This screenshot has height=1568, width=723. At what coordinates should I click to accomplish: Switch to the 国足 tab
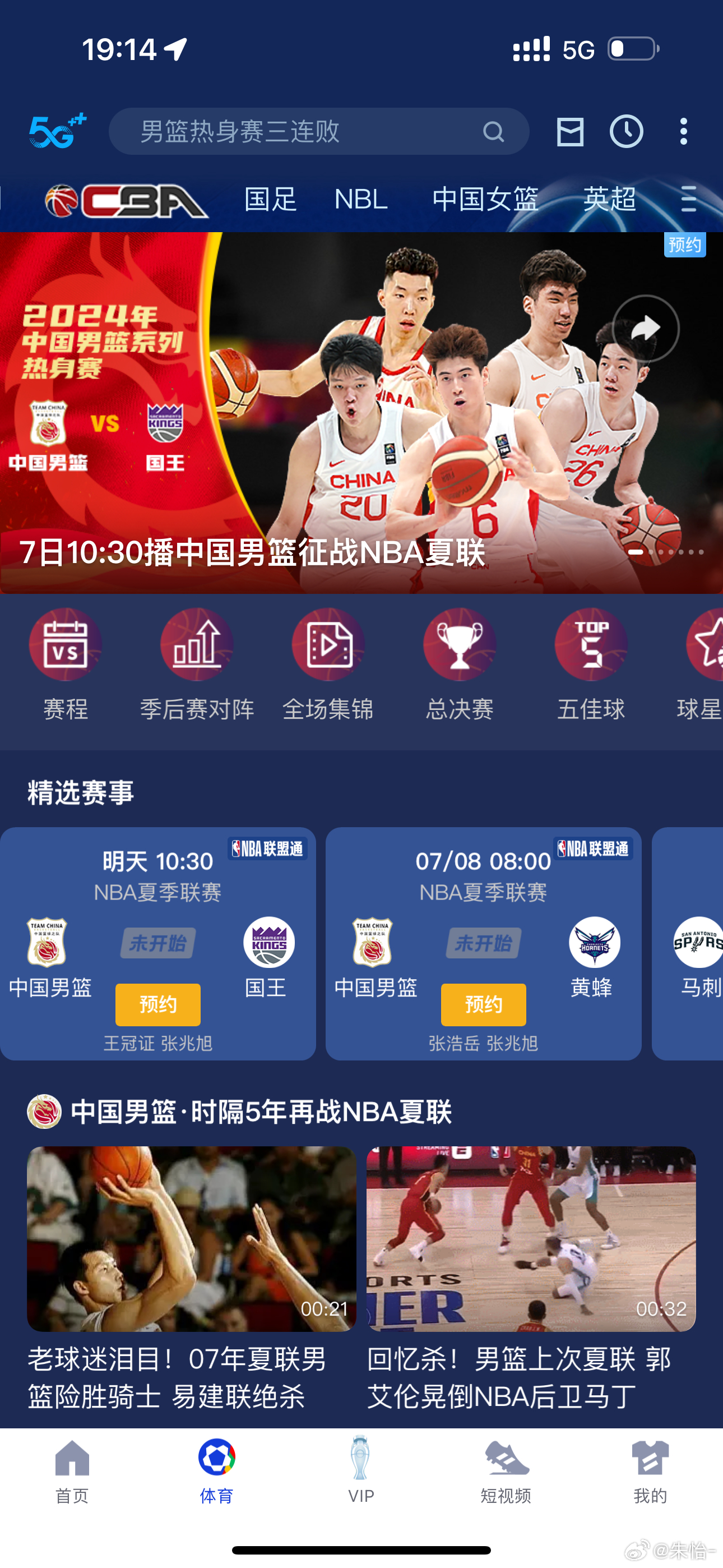pos(271,199)
